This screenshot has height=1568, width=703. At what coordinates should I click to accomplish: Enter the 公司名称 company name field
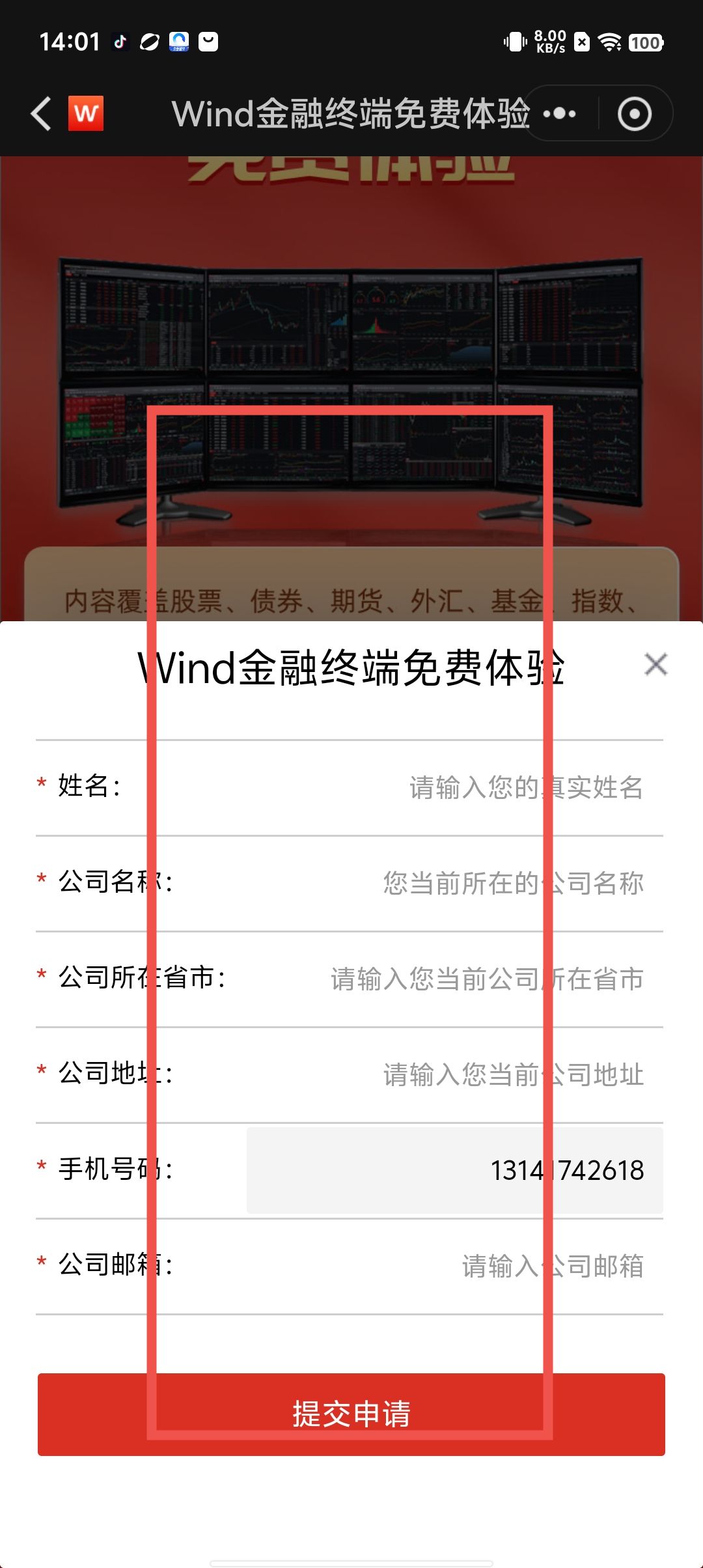click(x=456, y=883)
